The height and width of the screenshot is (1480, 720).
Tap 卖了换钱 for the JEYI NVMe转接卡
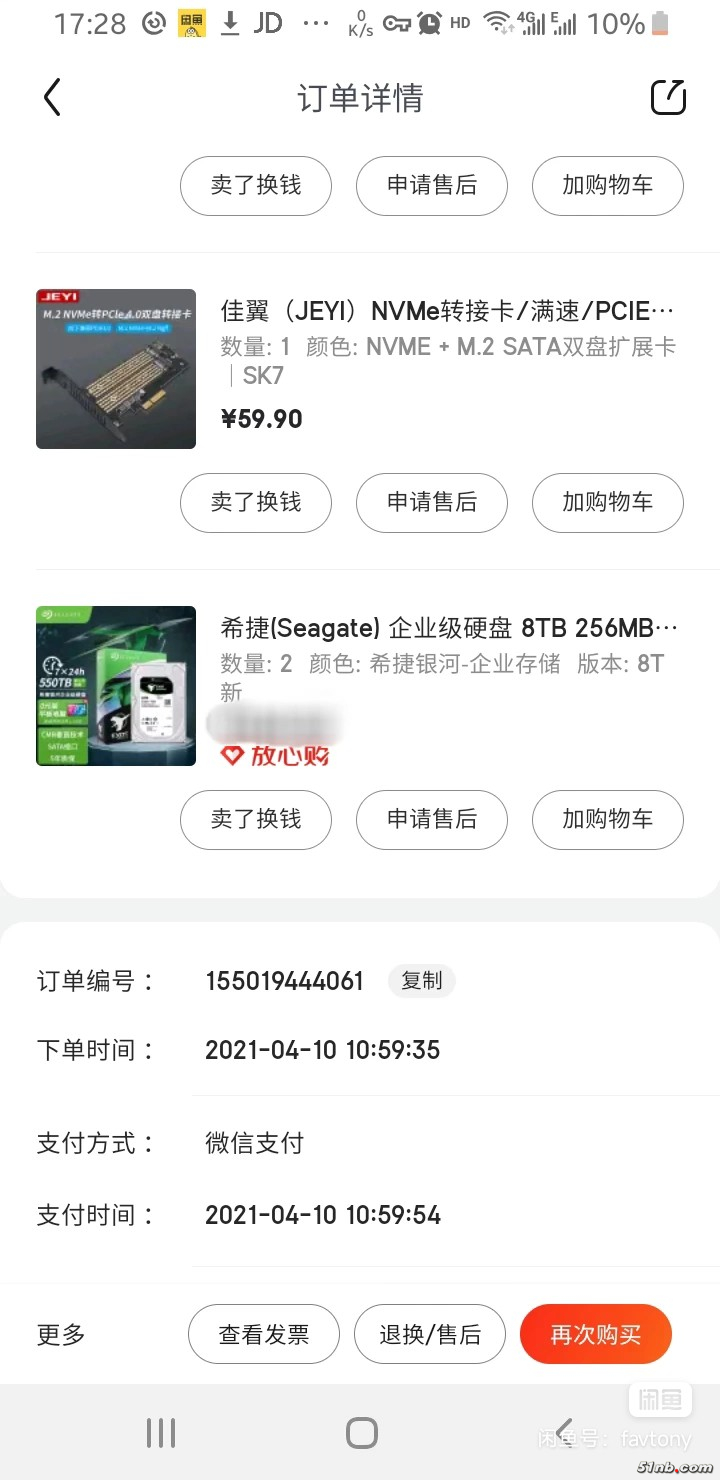pos(256,502)
